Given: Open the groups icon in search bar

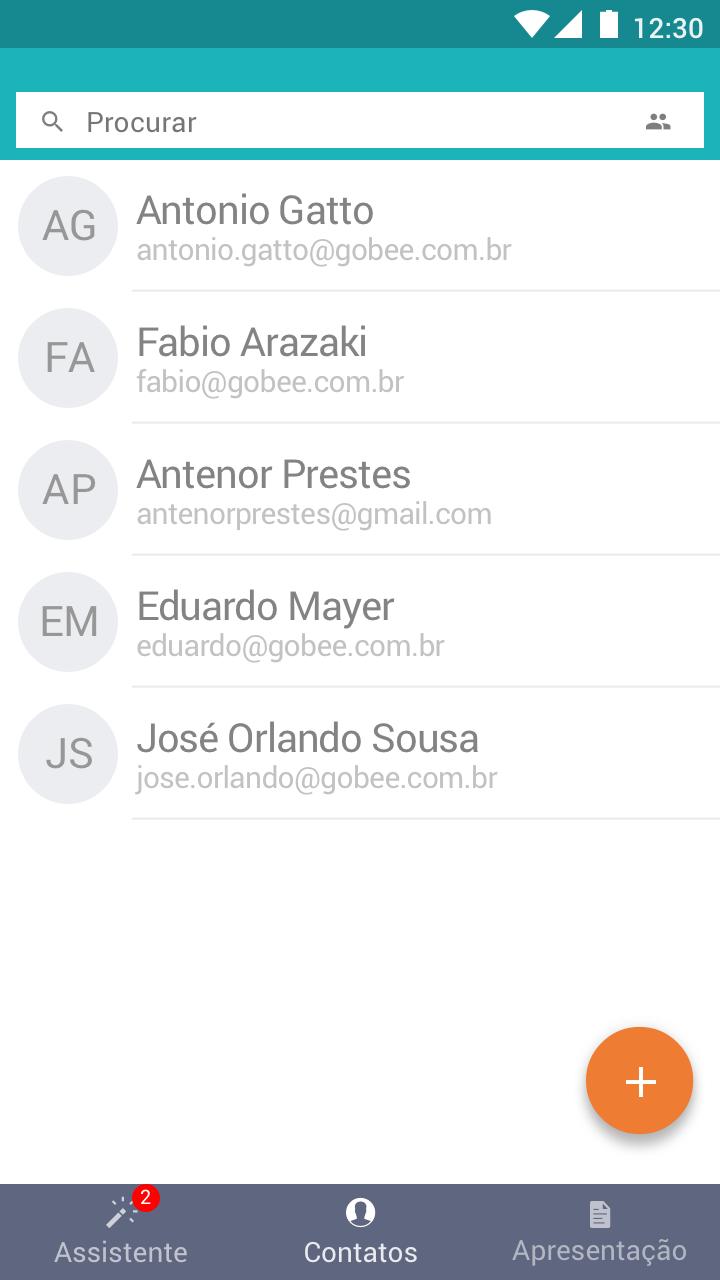Looking at the screenshot, I should pos(658,122).
